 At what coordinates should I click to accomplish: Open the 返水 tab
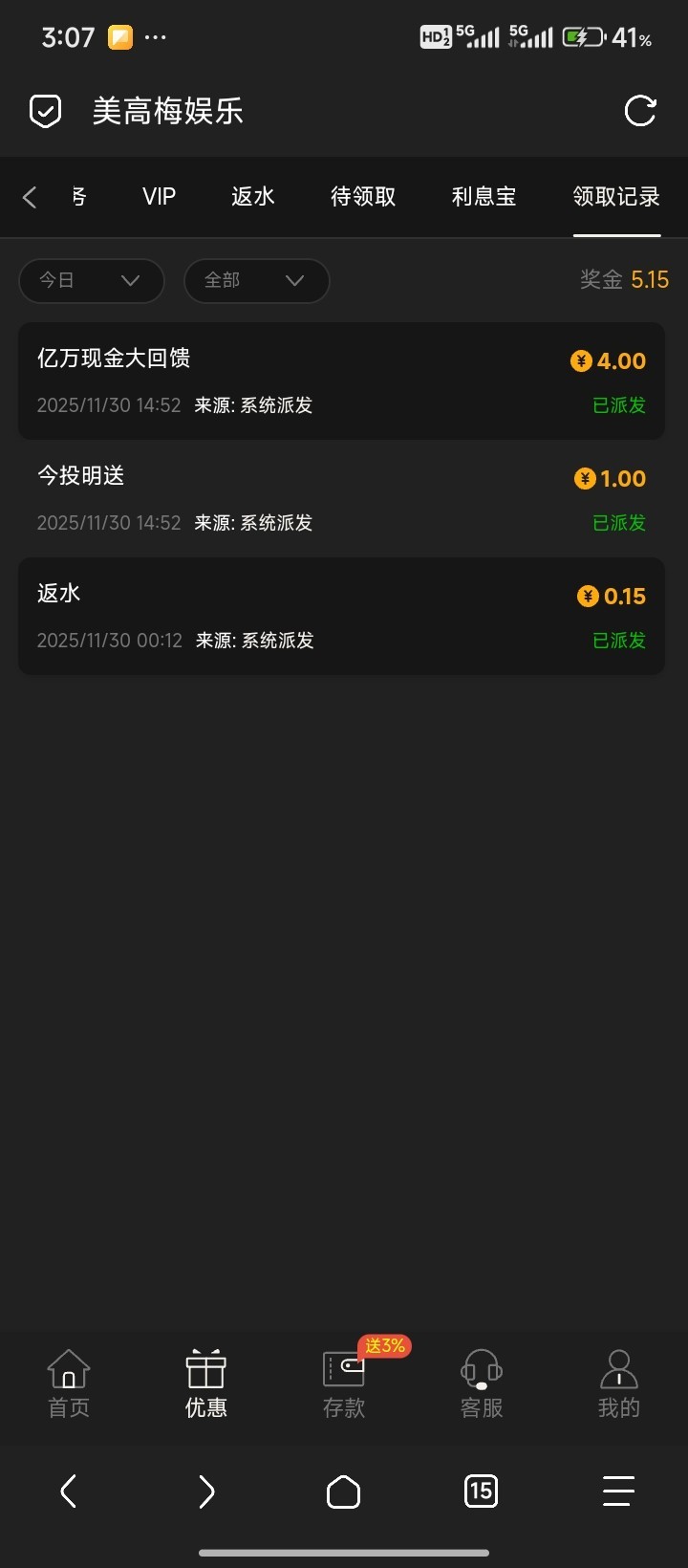pos(252,197)
